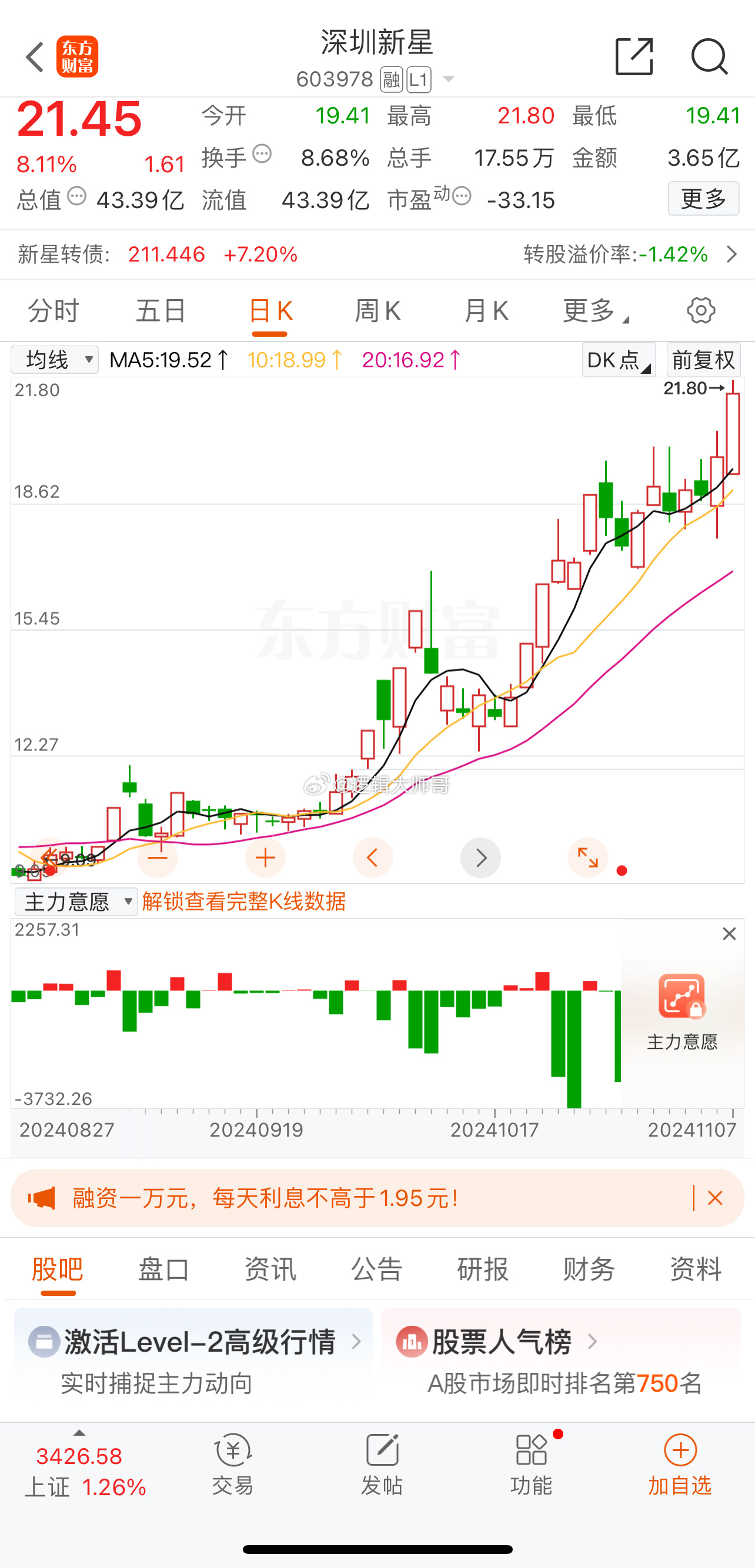
Task: Select the 月K monthly chart tab
Action: coord(486,311)
